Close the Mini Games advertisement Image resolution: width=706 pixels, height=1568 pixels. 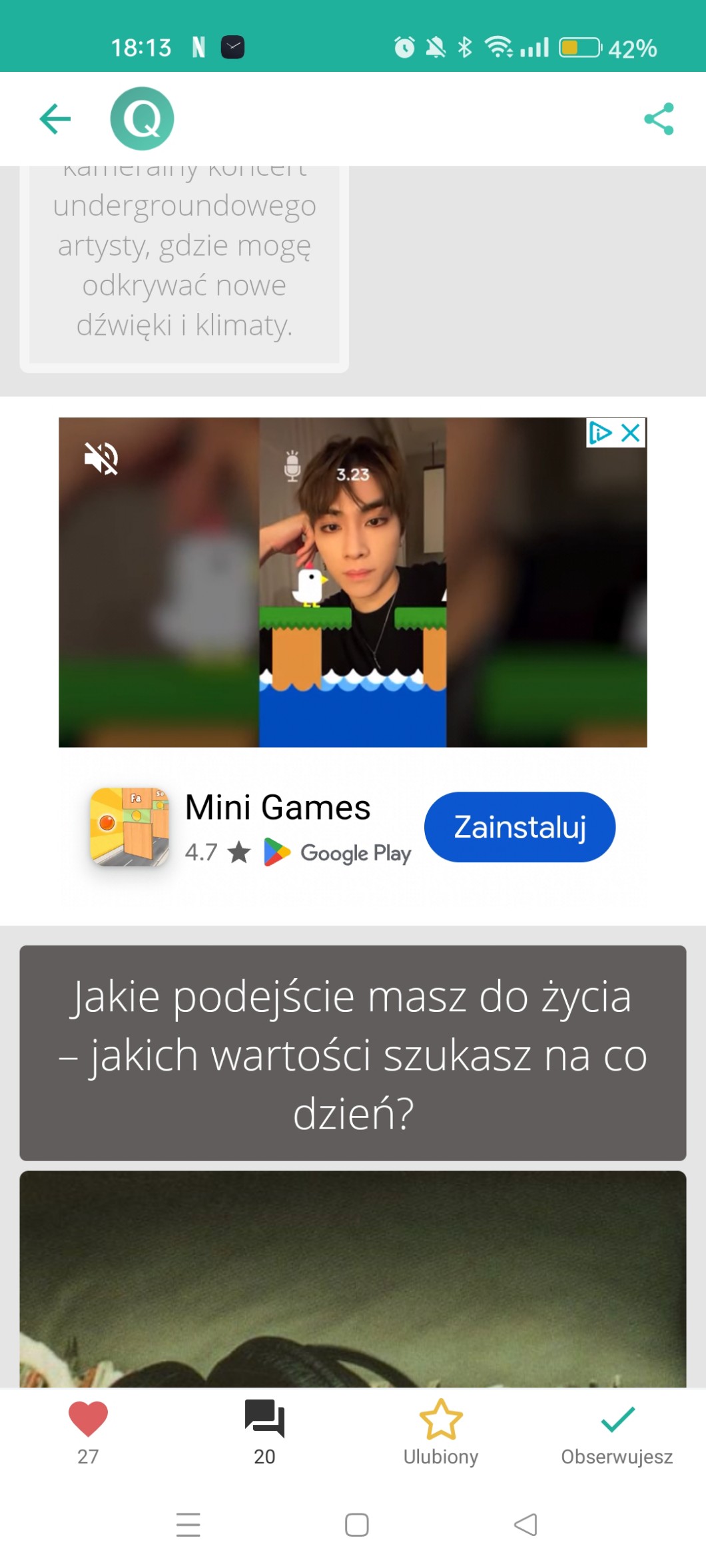tap(631, 433)
